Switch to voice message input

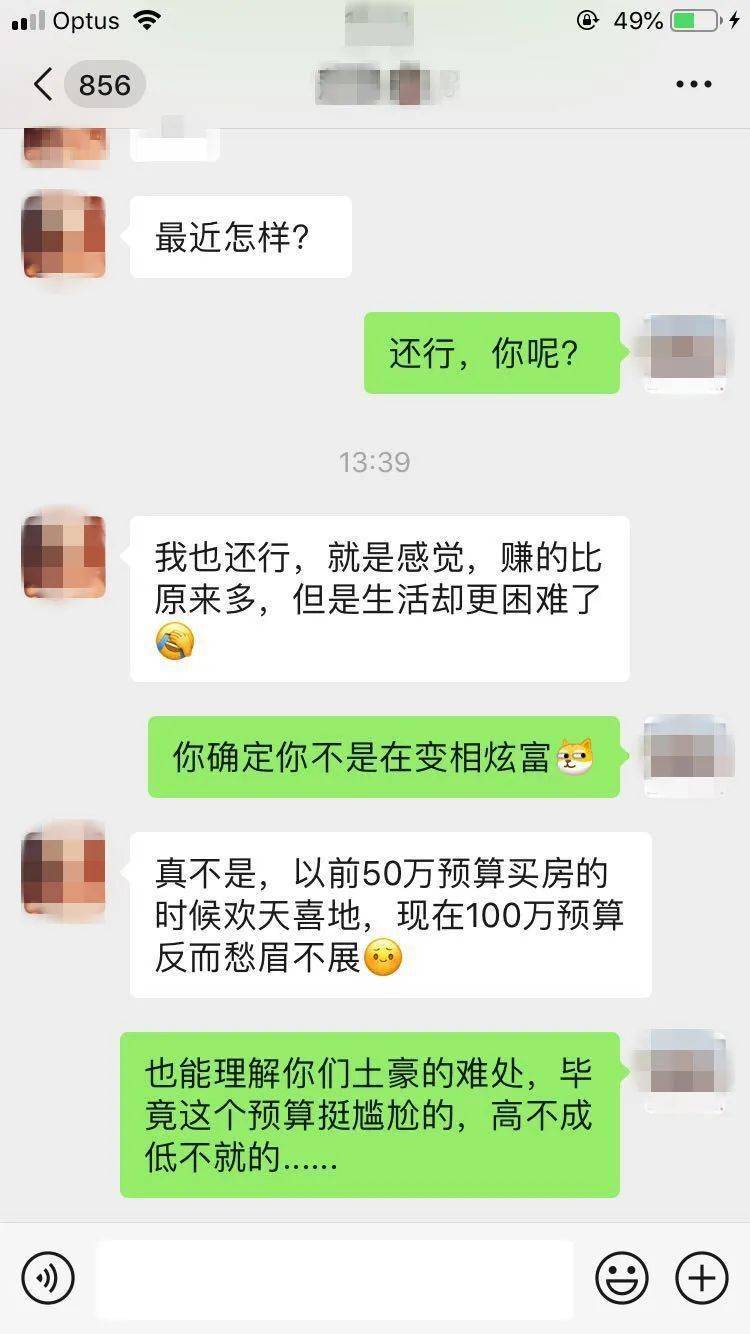click(x=48, y=1278)
